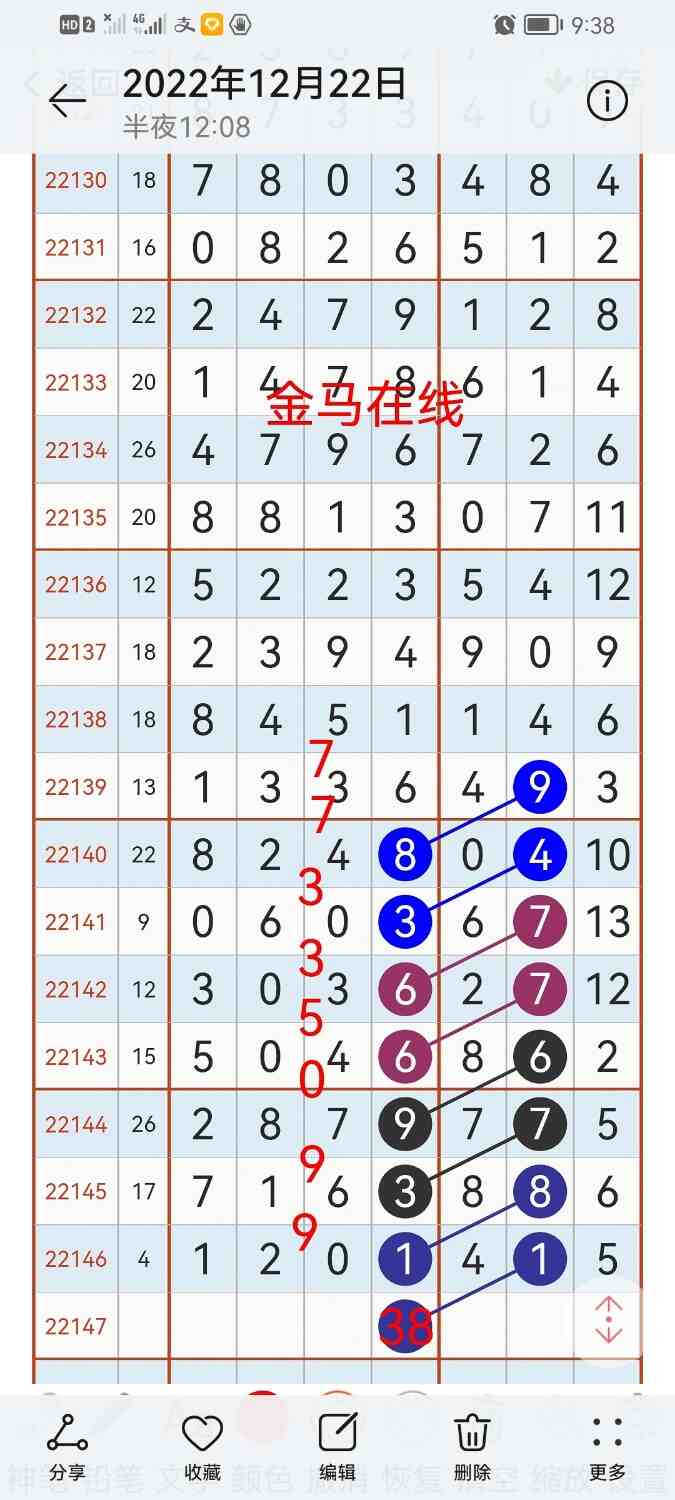Screen dimensions: 675x1500
Task: Open the 更多 options menu
Action: click(607, 1445)
